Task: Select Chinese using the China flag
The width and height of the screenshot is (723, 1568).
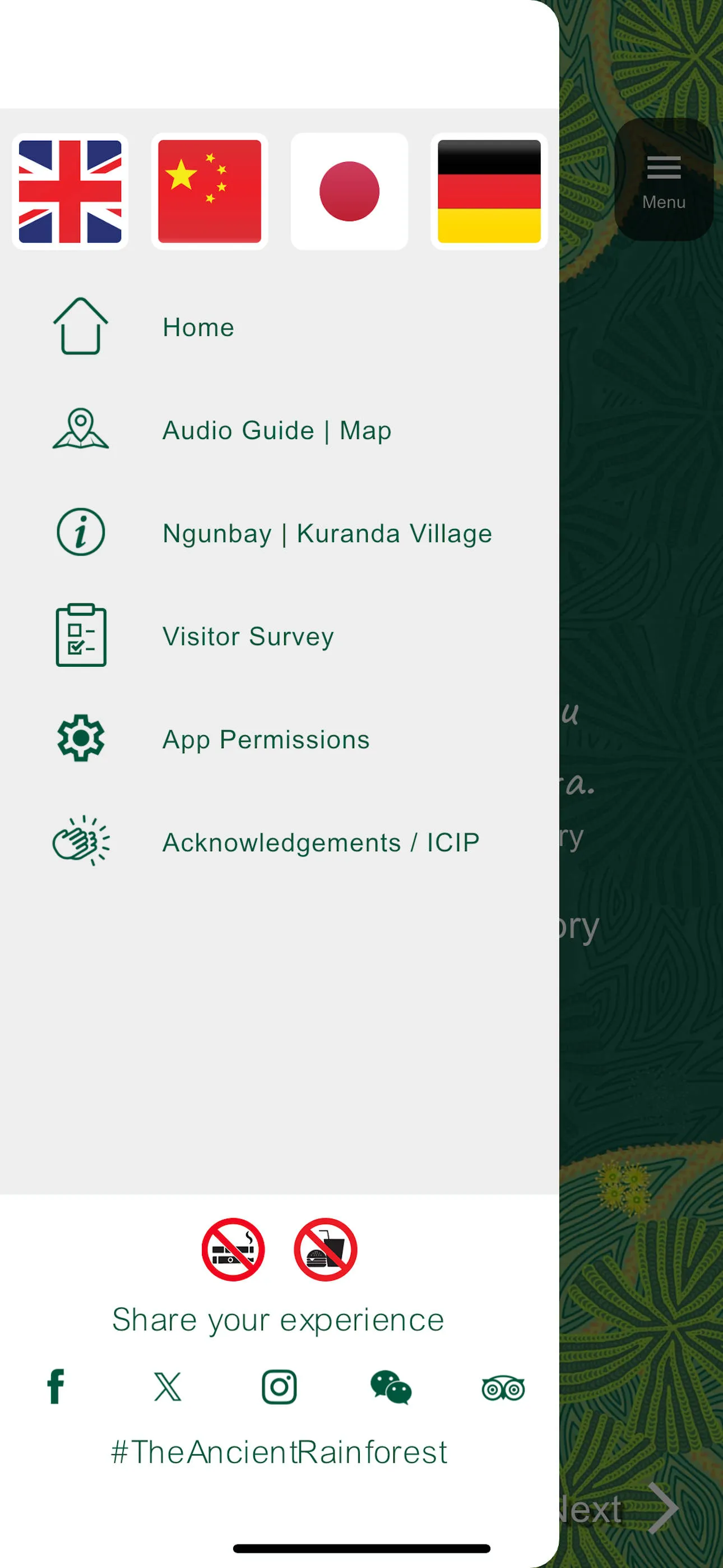Action: pos(210,192)
